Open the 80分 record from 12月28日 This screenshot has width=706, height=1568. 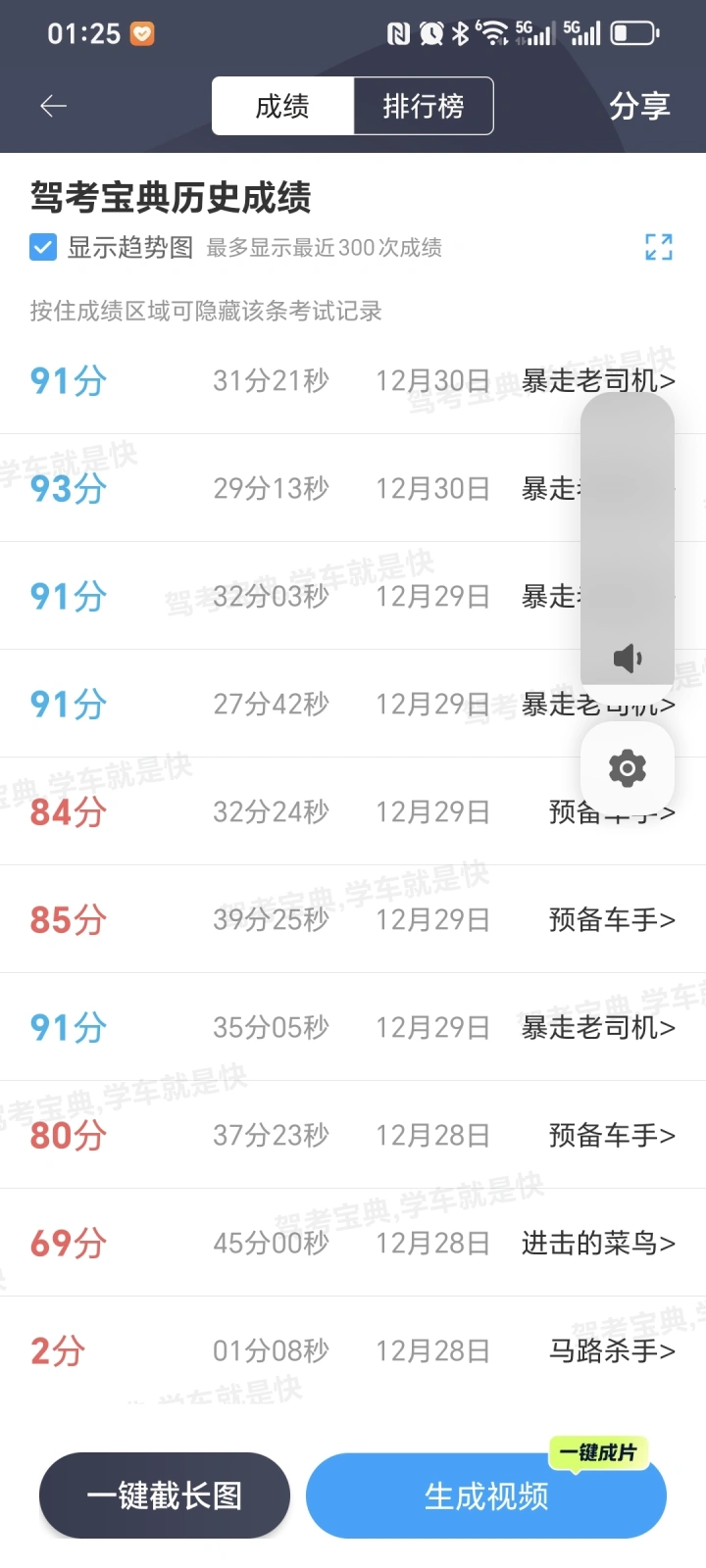tap(353, 1135)
